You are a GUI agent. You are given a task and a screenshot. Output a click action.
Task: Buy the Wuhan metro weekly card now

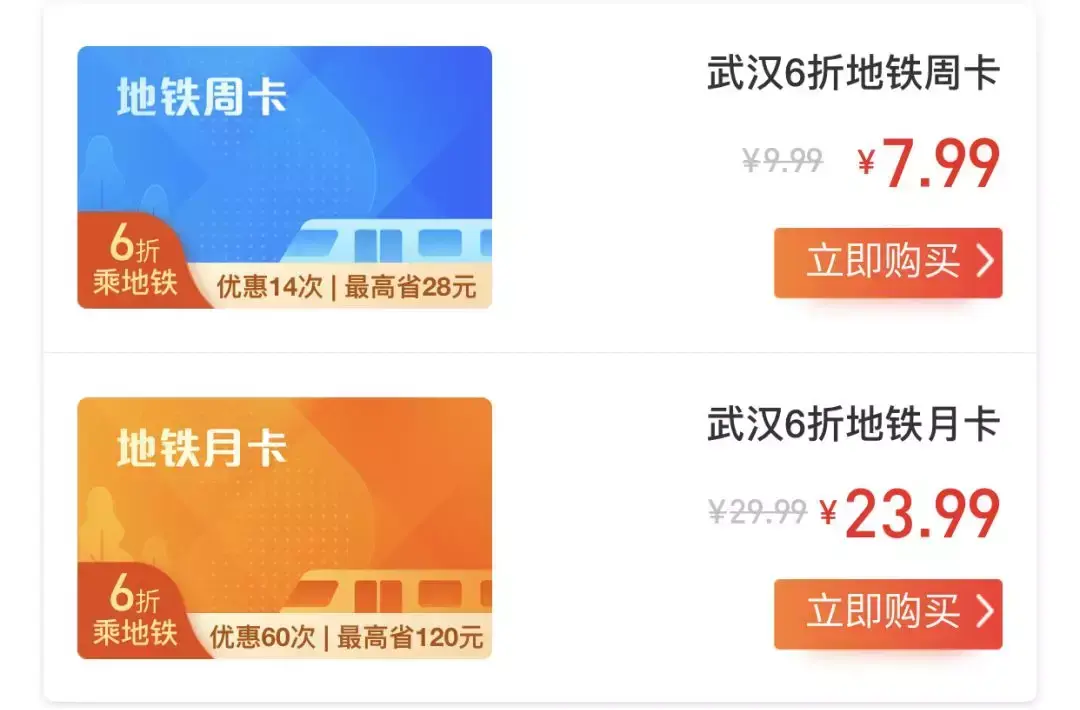(887, 263)
